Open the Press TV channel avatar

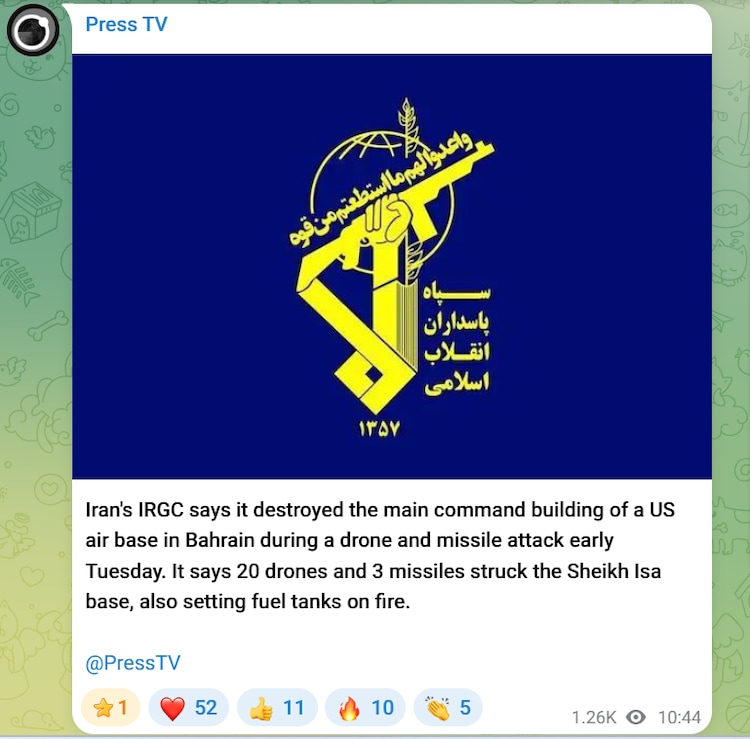click(x=33, y=31)
